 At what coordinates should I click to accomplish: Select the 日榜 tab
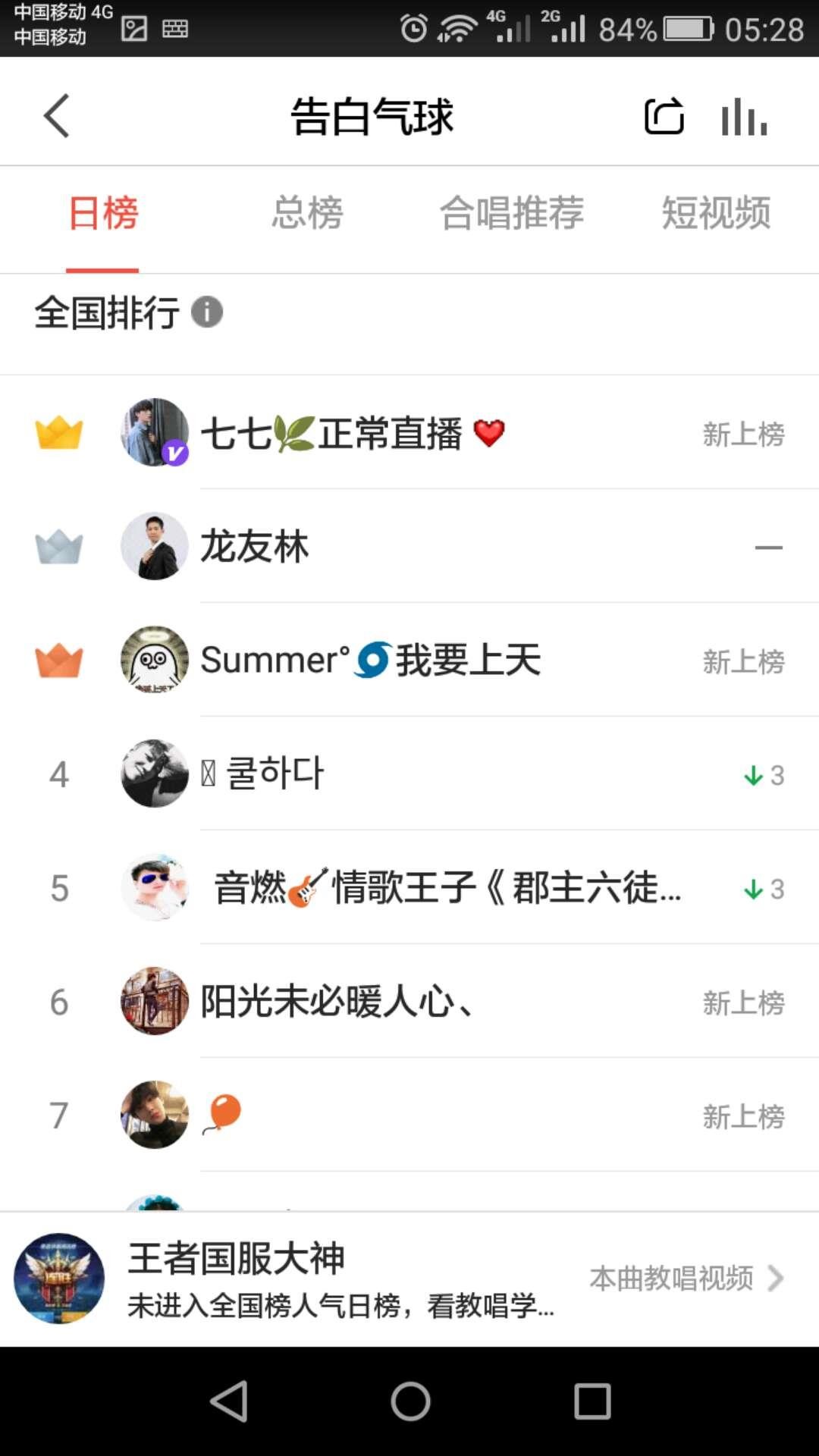coord(102,212)
